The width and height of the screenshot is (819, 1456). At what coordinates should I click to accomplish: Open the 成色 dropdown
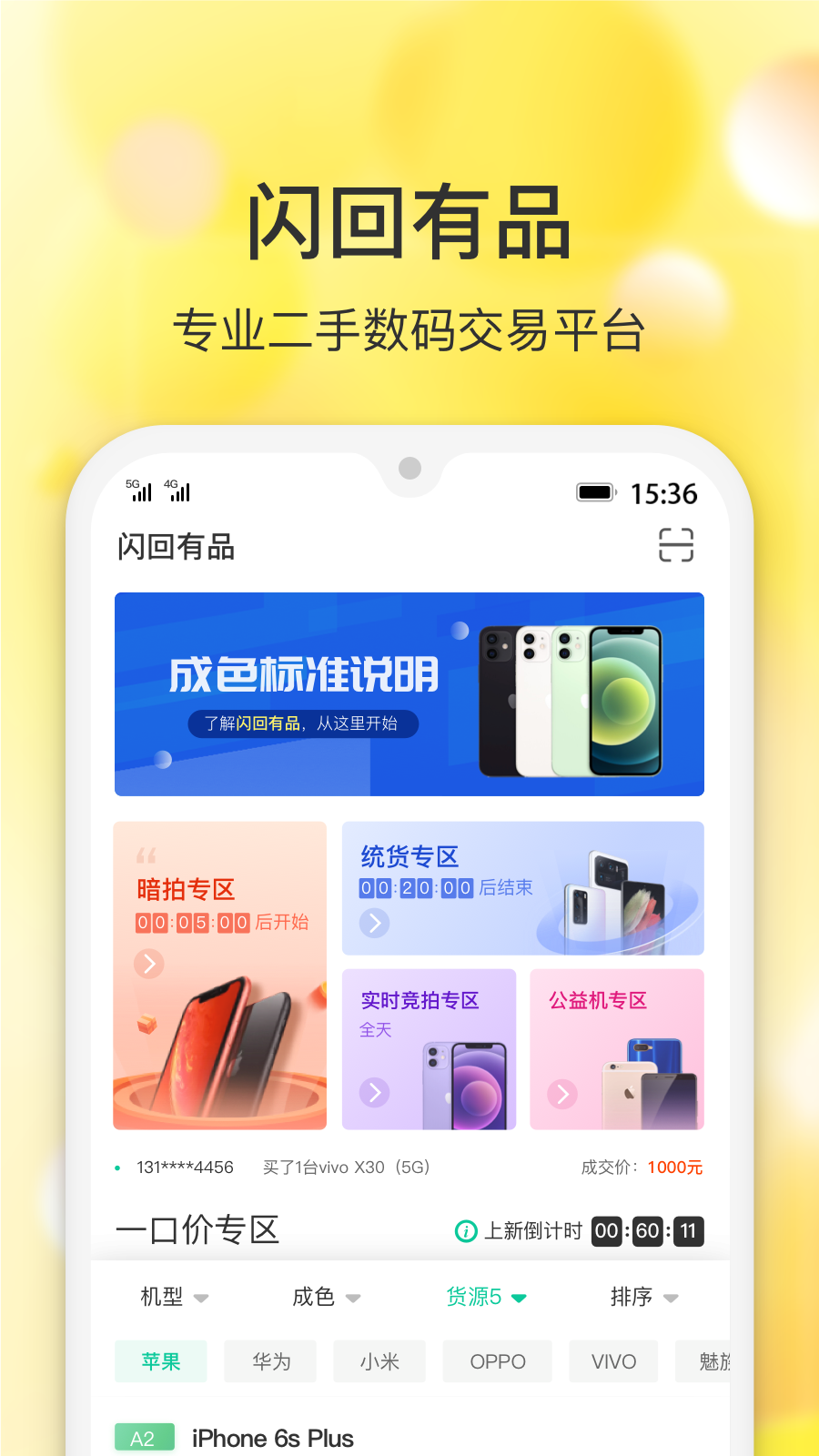[x=326, y=1297]
